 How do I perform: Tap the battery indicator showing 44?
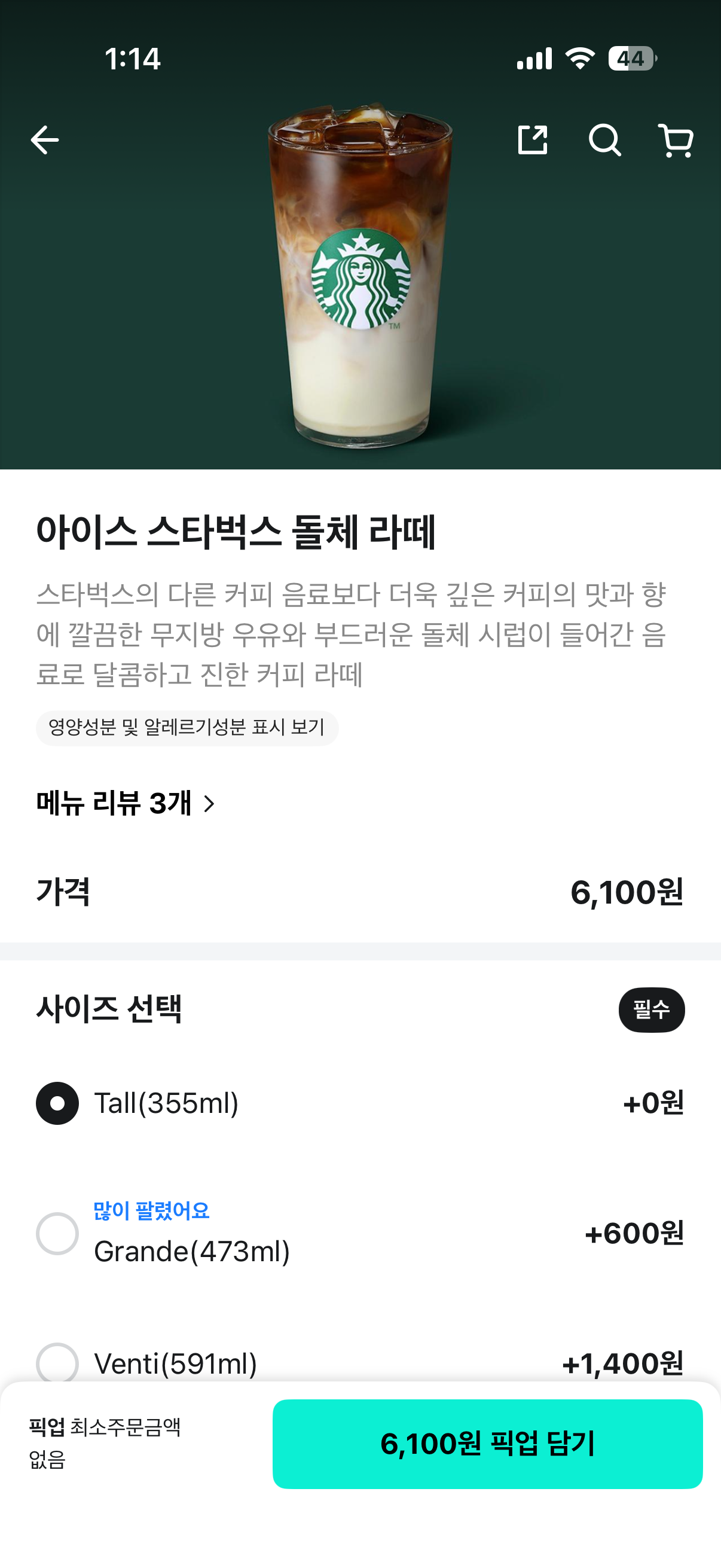[632, 59]
